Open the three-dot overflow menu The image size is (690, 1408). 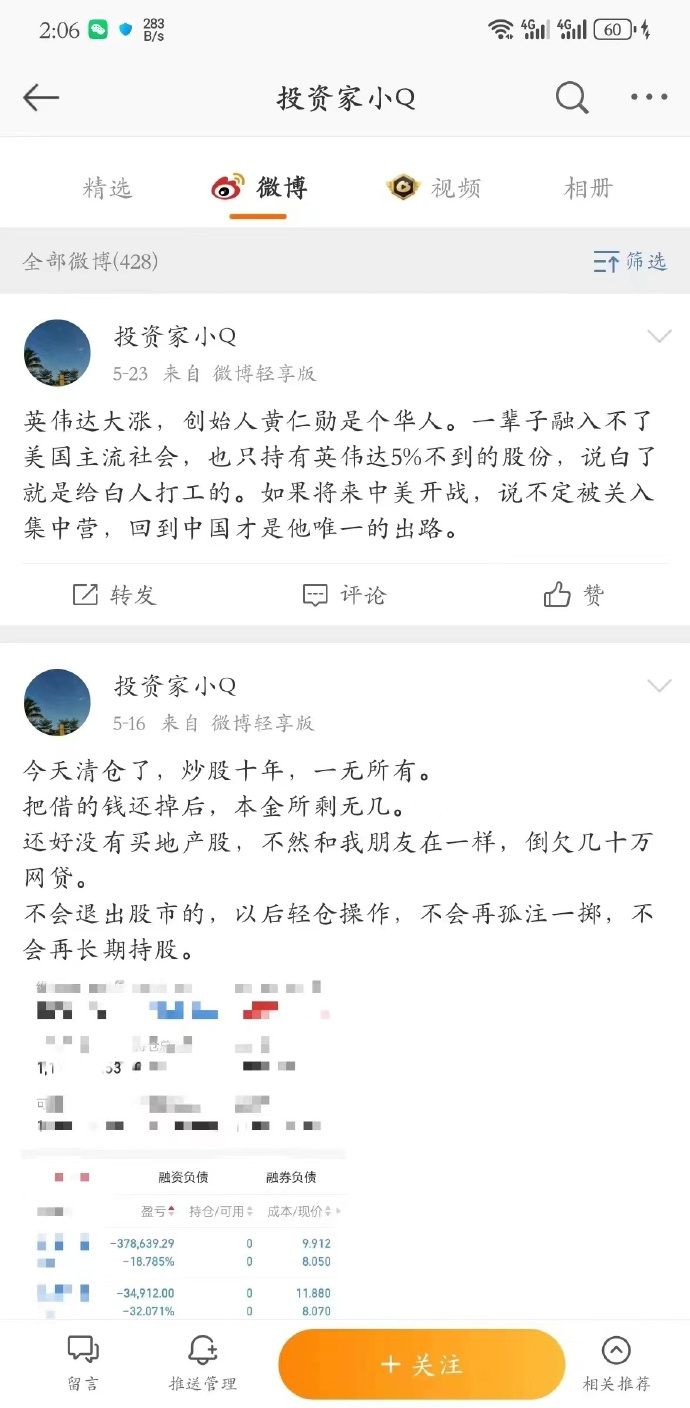point(649,97)
